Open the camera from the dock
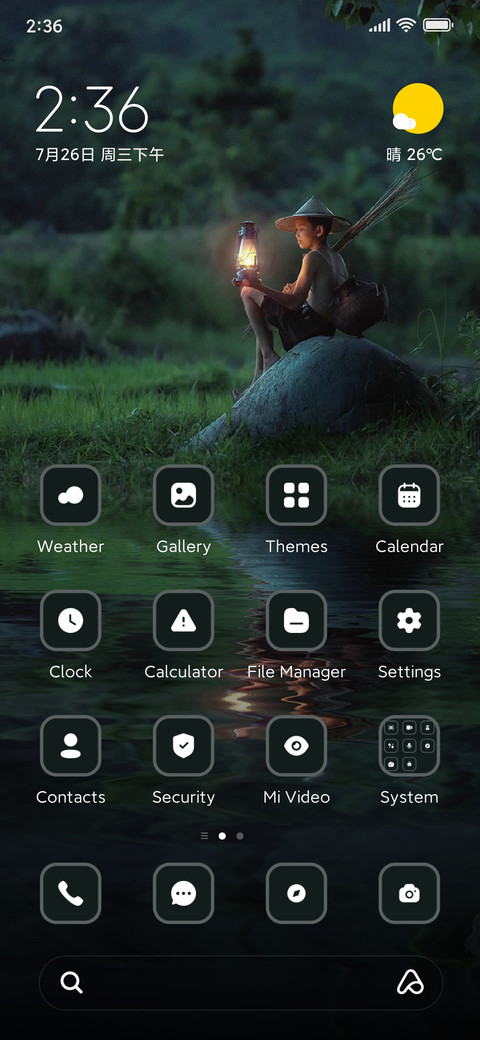 pos(409,893)
